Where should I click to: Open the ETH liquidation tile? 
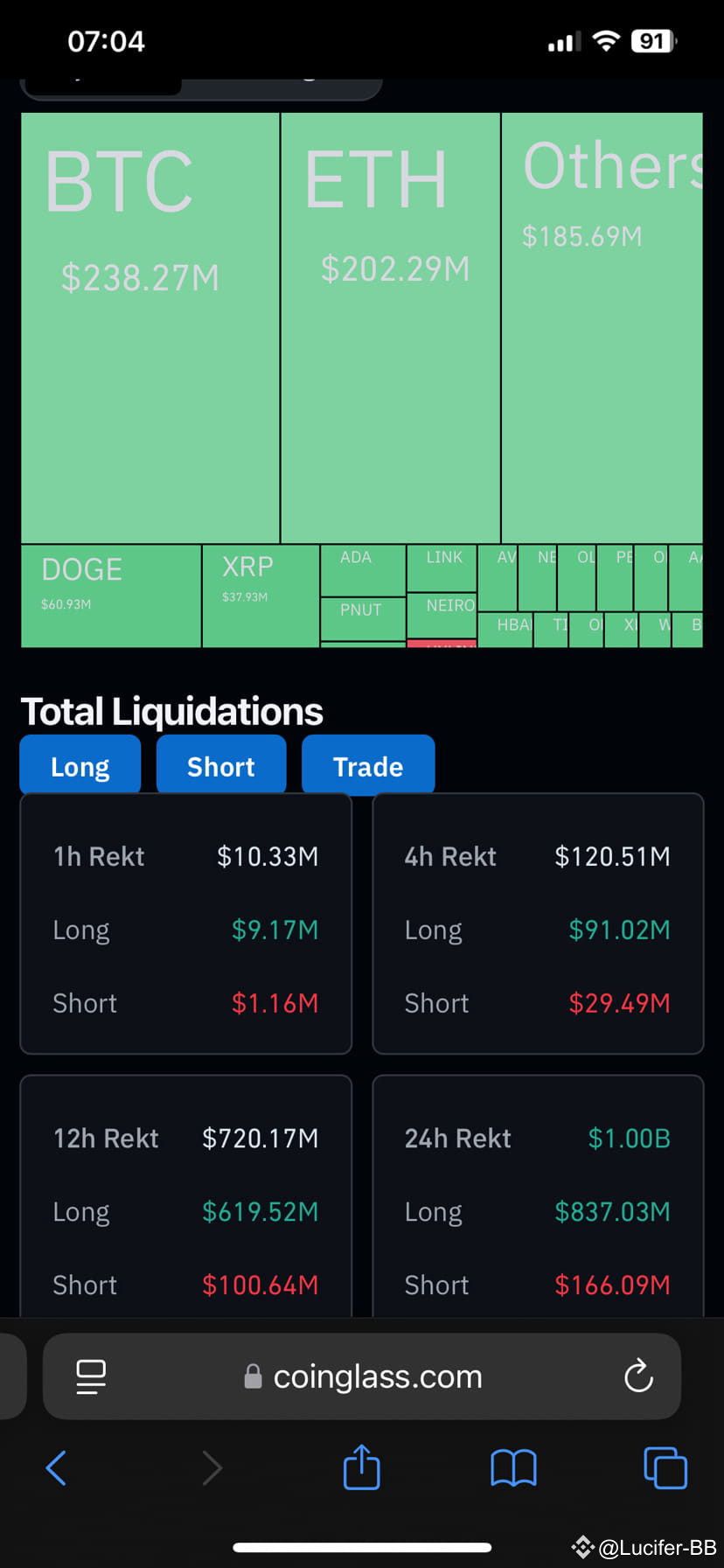(391, 328)
